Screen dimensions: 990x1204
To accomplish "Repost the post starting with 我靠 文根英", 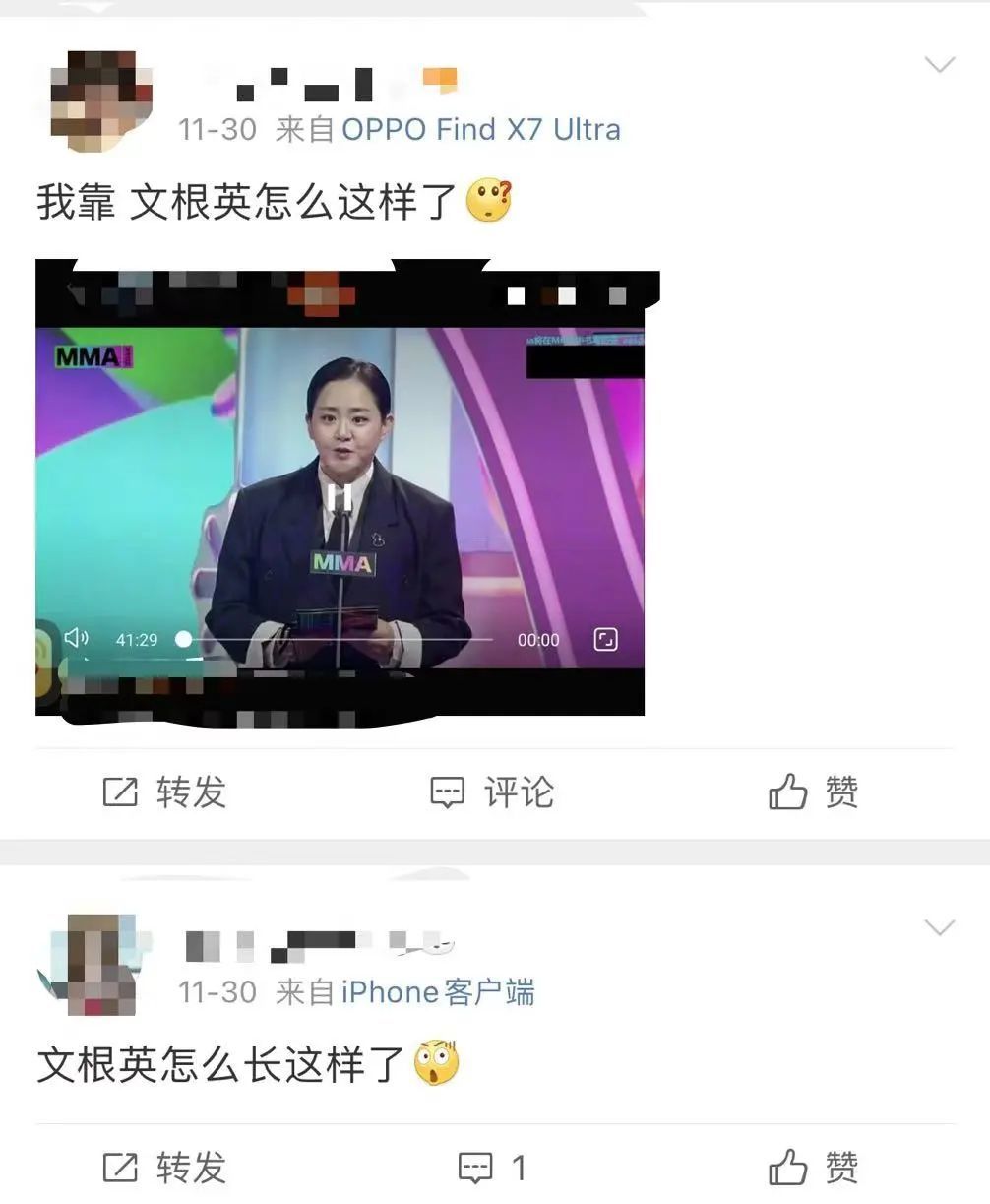I will pos(165,792).
